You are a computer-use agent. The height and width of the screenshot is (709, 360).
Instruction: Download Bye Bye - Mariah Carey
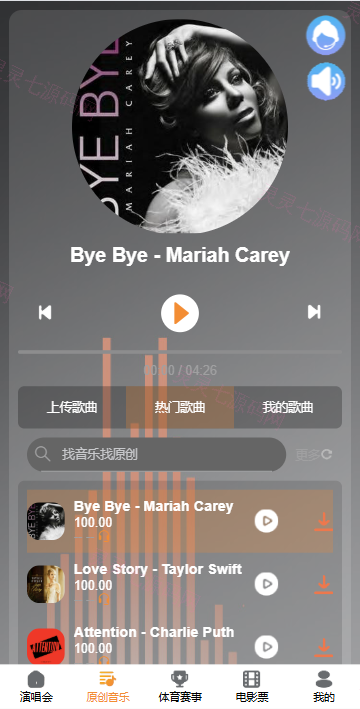pyautogui.click(x=323, y=521)
